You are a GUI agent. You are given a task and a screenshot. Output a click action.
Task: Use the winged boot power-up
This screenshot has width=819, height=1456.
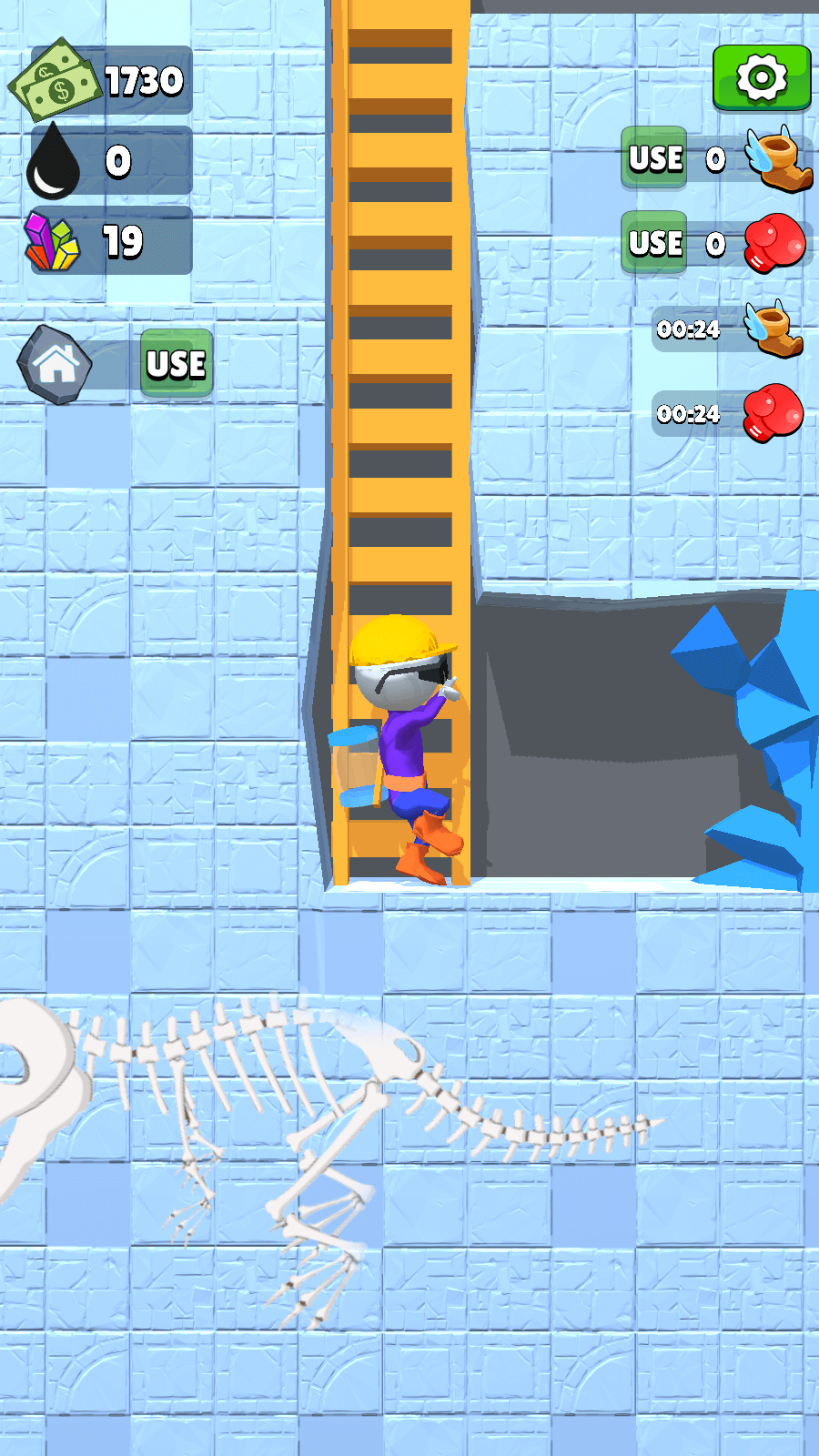654,158
